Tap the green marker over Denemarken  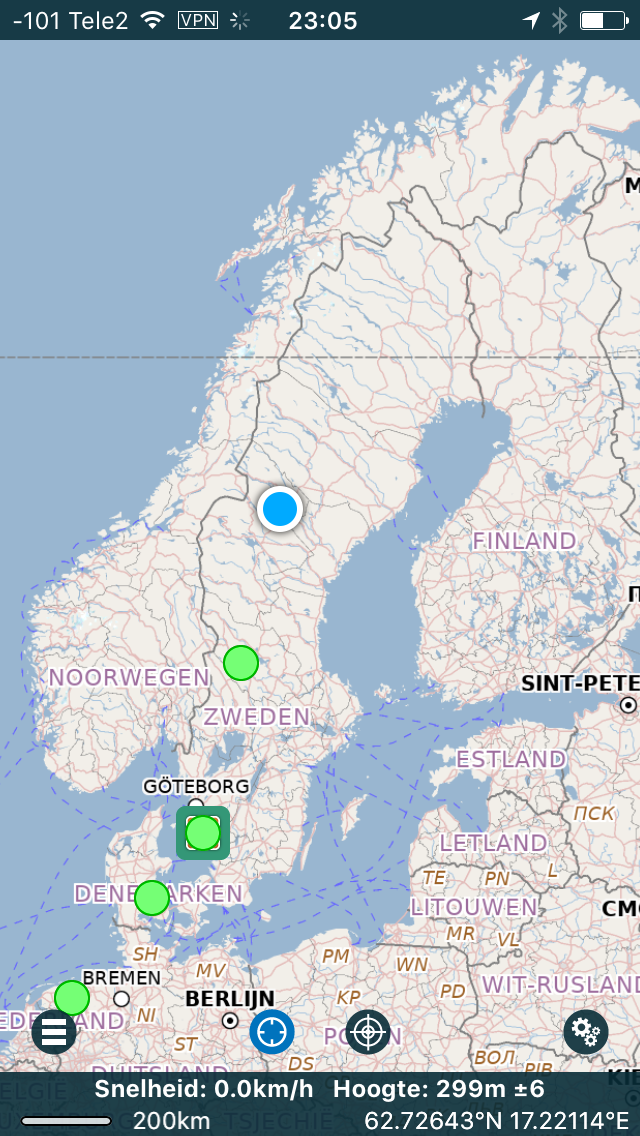point(151,898)
